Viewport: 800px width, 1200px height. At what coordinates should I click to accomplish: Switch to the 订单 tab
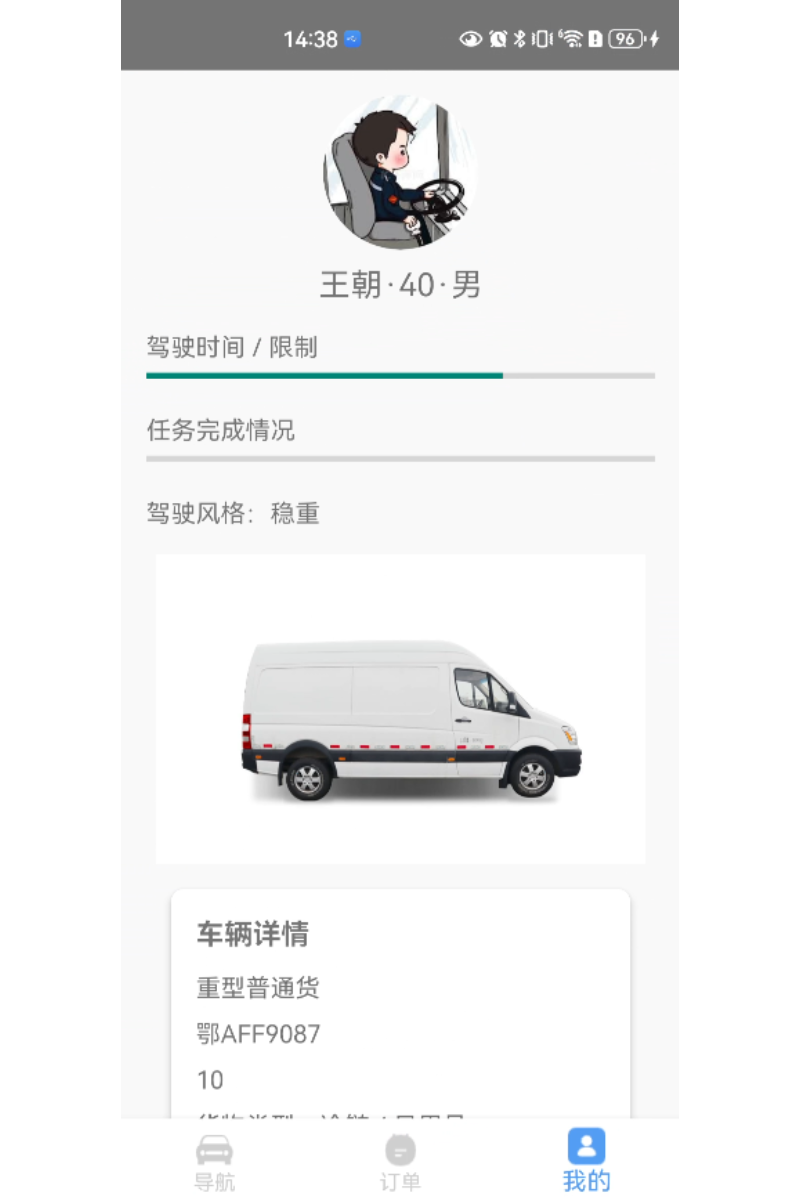coord(400,1180)
